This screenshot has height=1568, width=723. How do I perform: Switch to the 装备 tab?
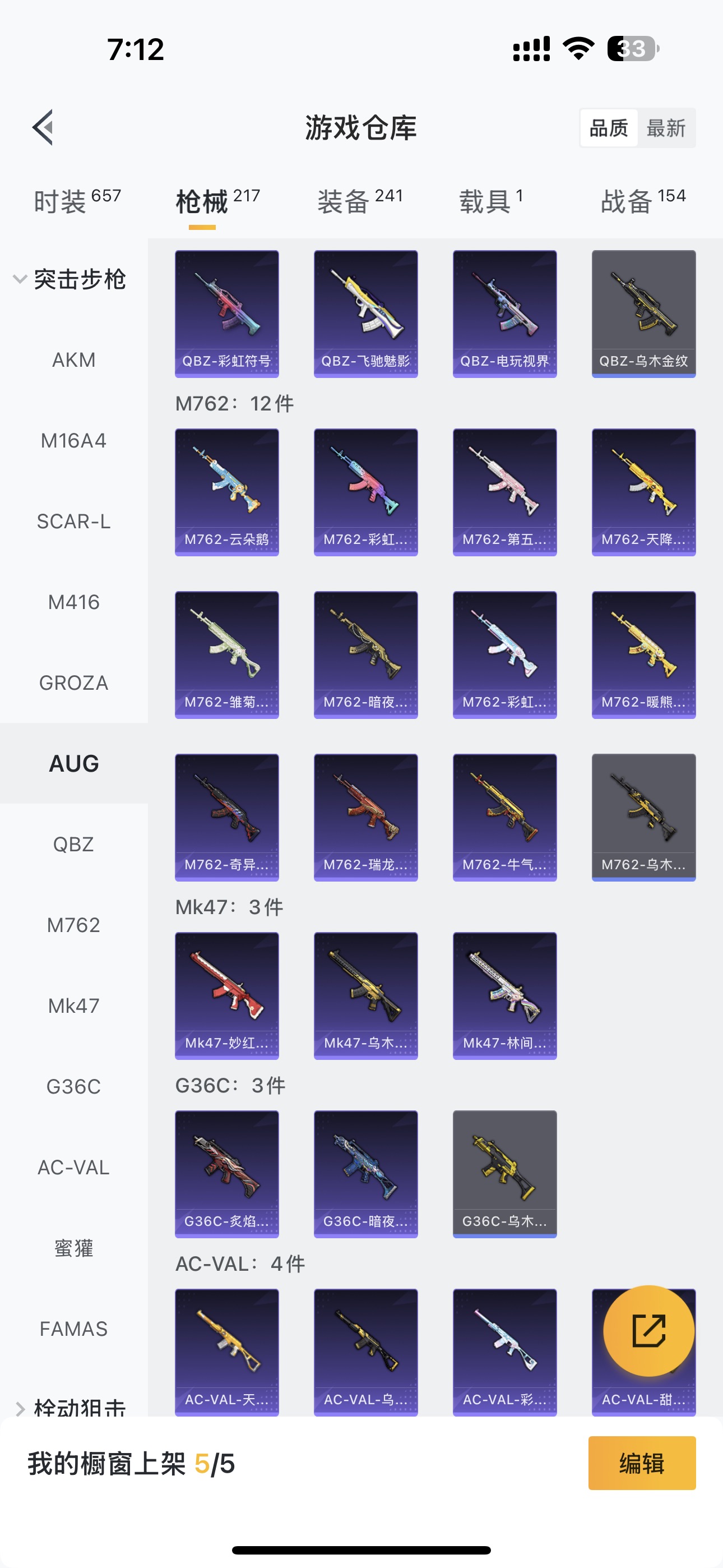[x=360, y=201]
